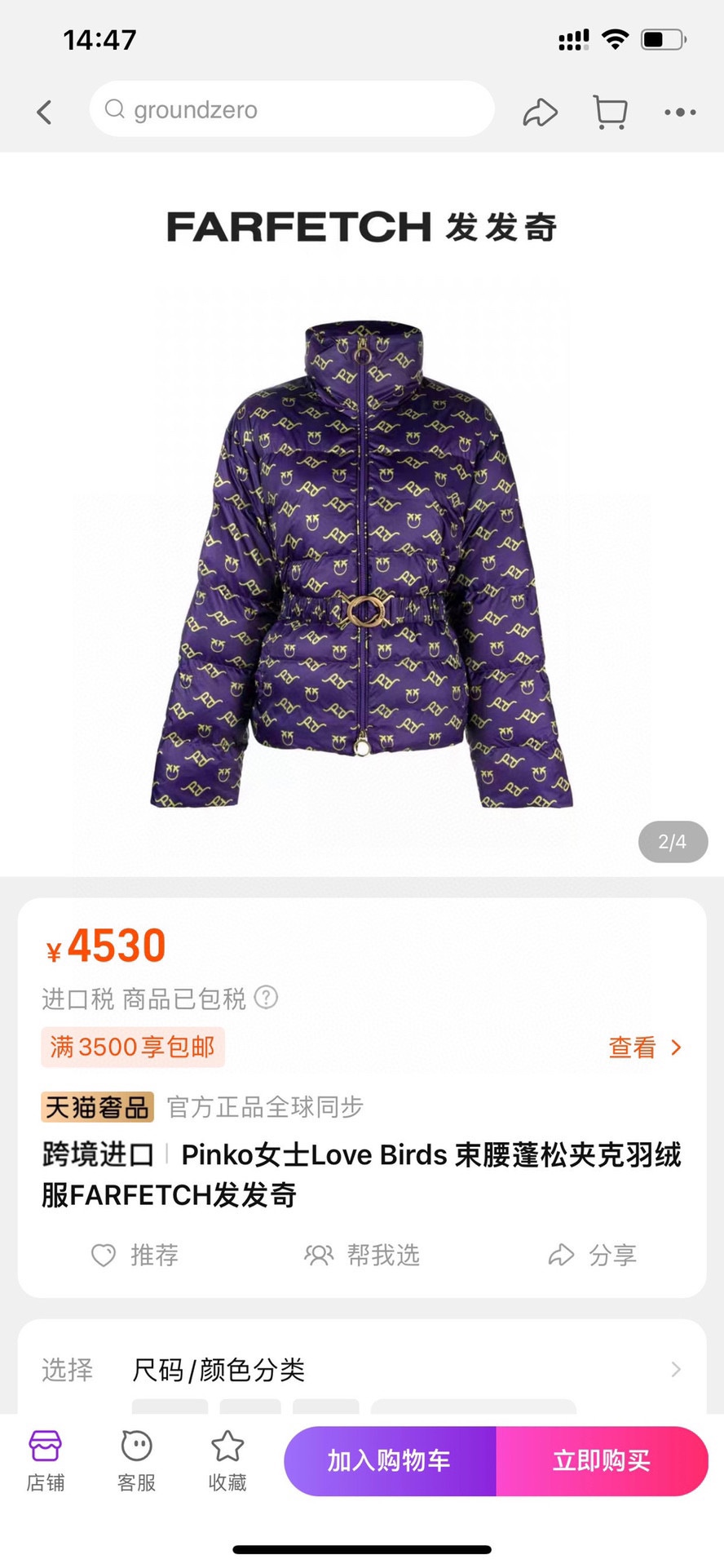
Task: Tap the groundzero search box
Action: click(292, 109)
